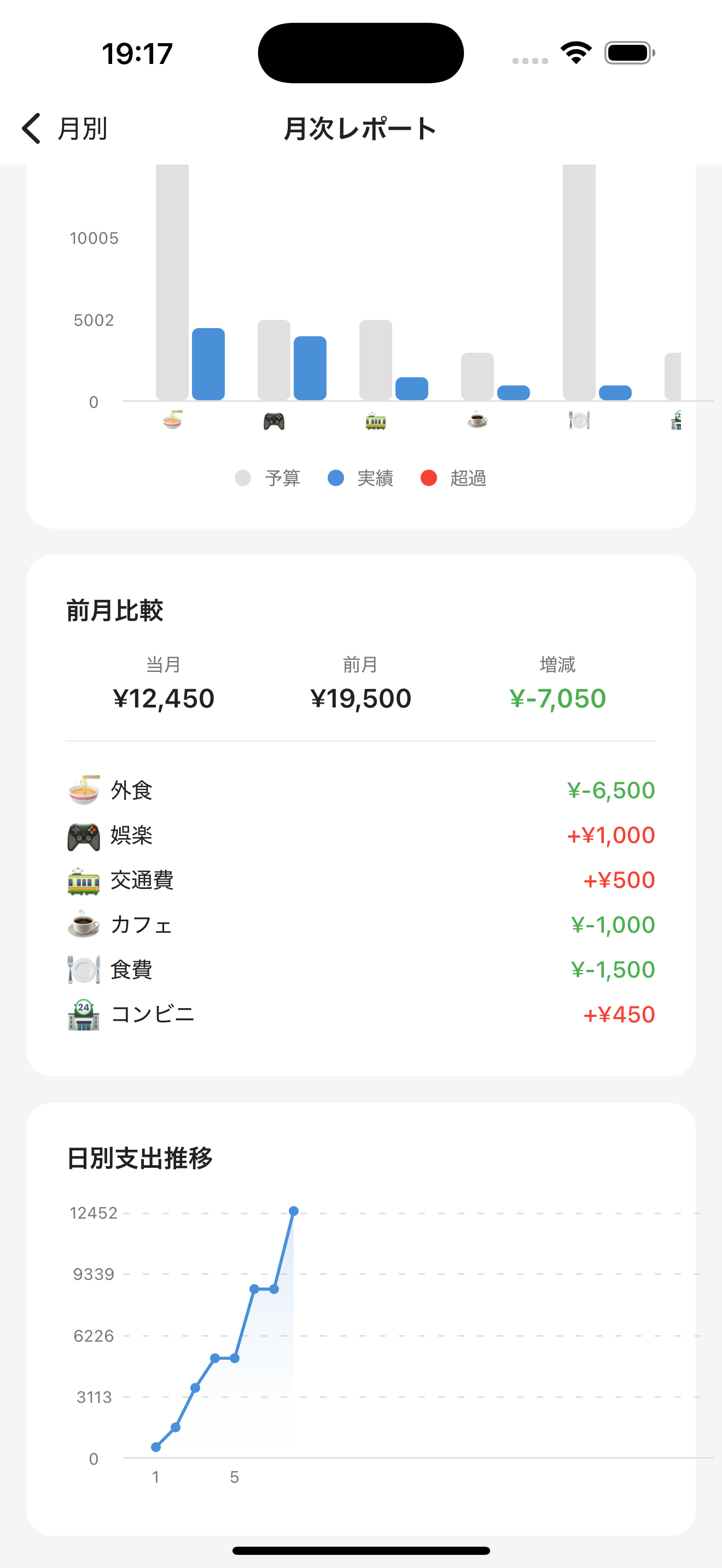Click the コンビニ store icon at the chart edge

(x=676, y=419)
